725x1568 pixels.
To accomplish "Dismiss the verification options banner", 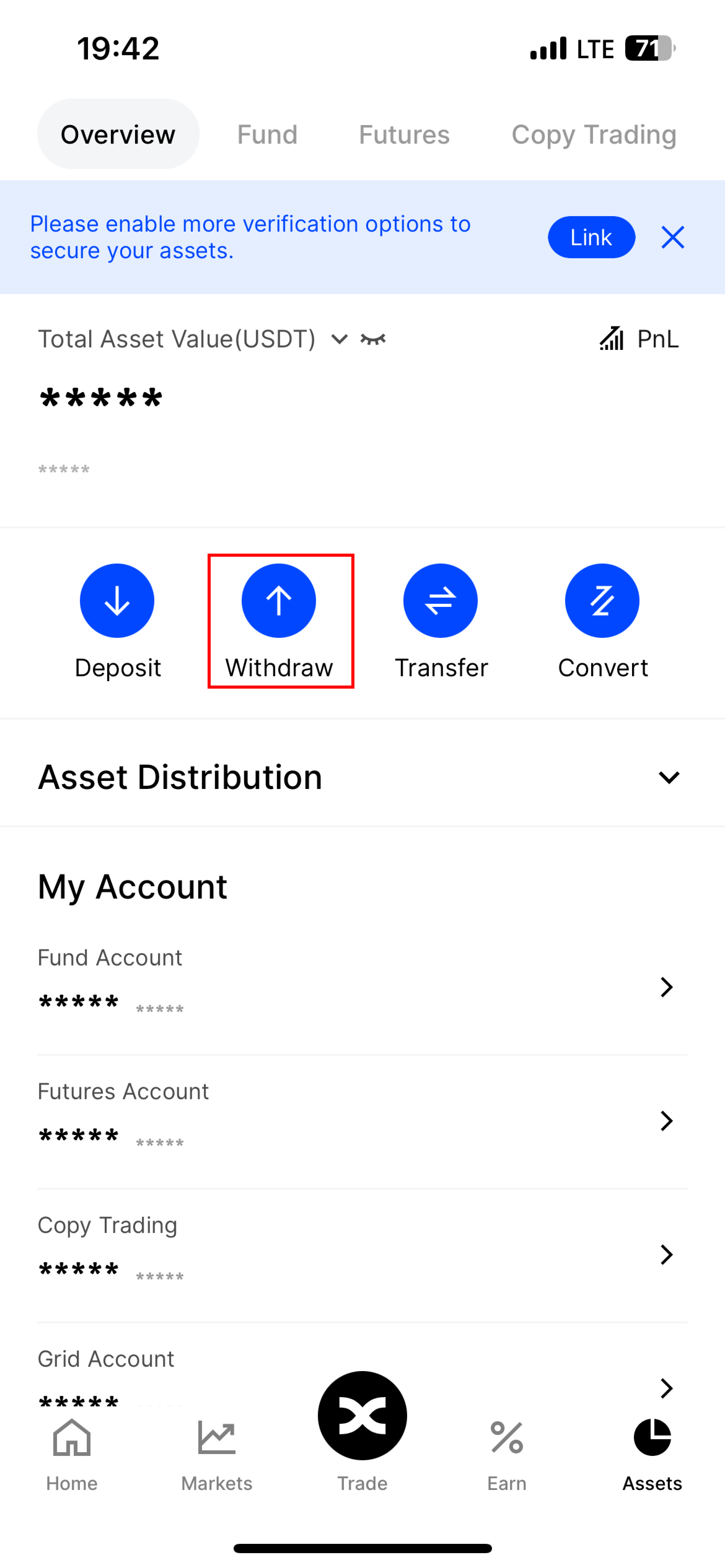I will click(673, 237).
